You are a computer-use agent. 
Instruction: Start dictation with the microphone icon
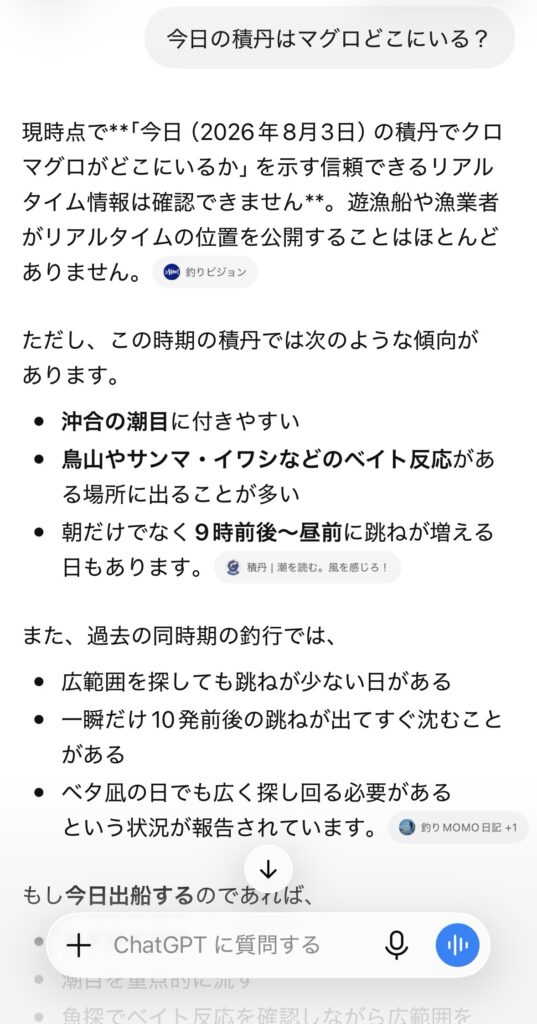click(x=396, y=944)
